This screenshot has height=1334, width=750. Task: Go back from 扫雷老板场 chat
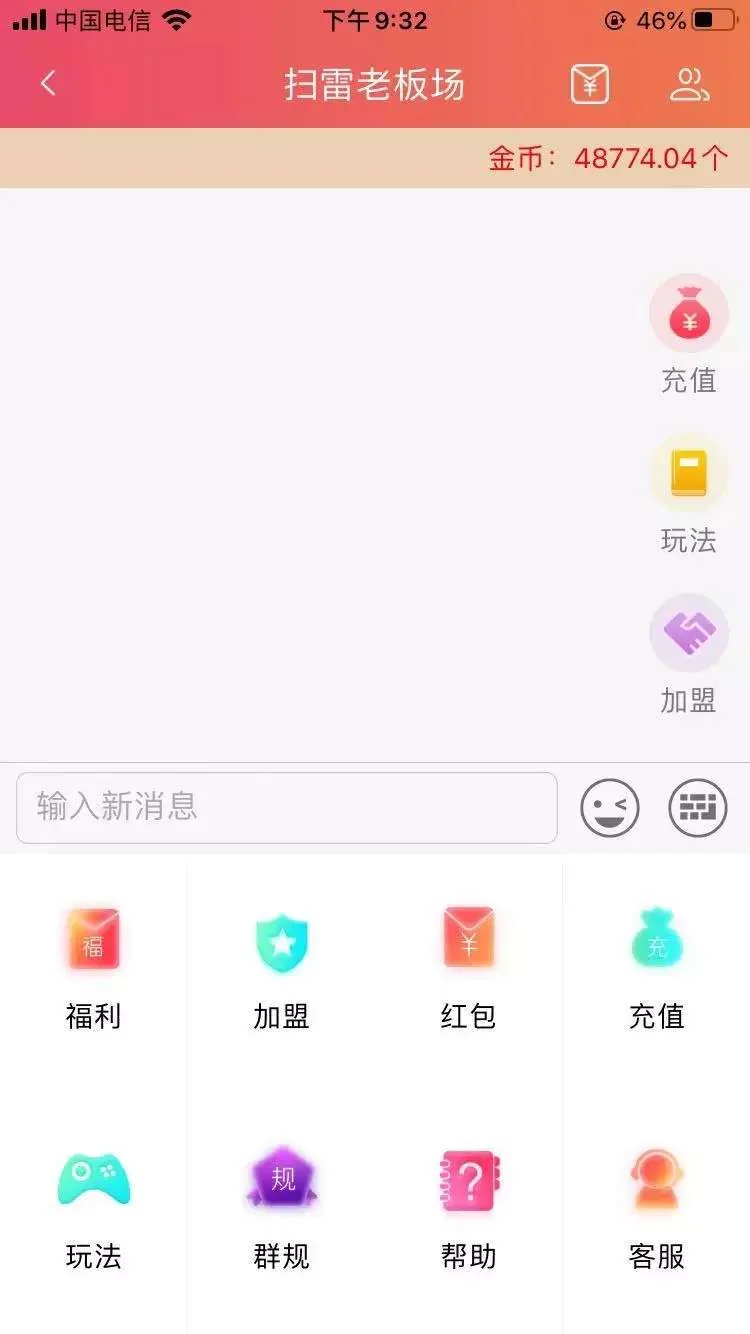(47, 84)
